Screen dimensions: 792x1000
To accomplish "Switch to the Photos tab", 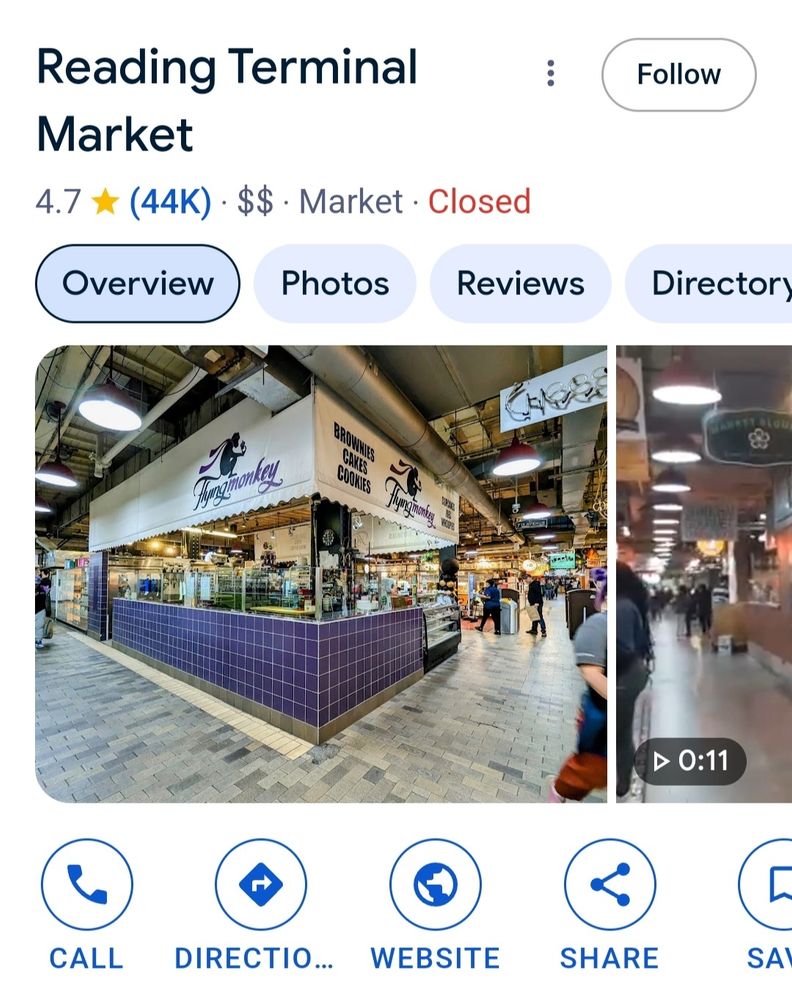I will tap(335, 283).
